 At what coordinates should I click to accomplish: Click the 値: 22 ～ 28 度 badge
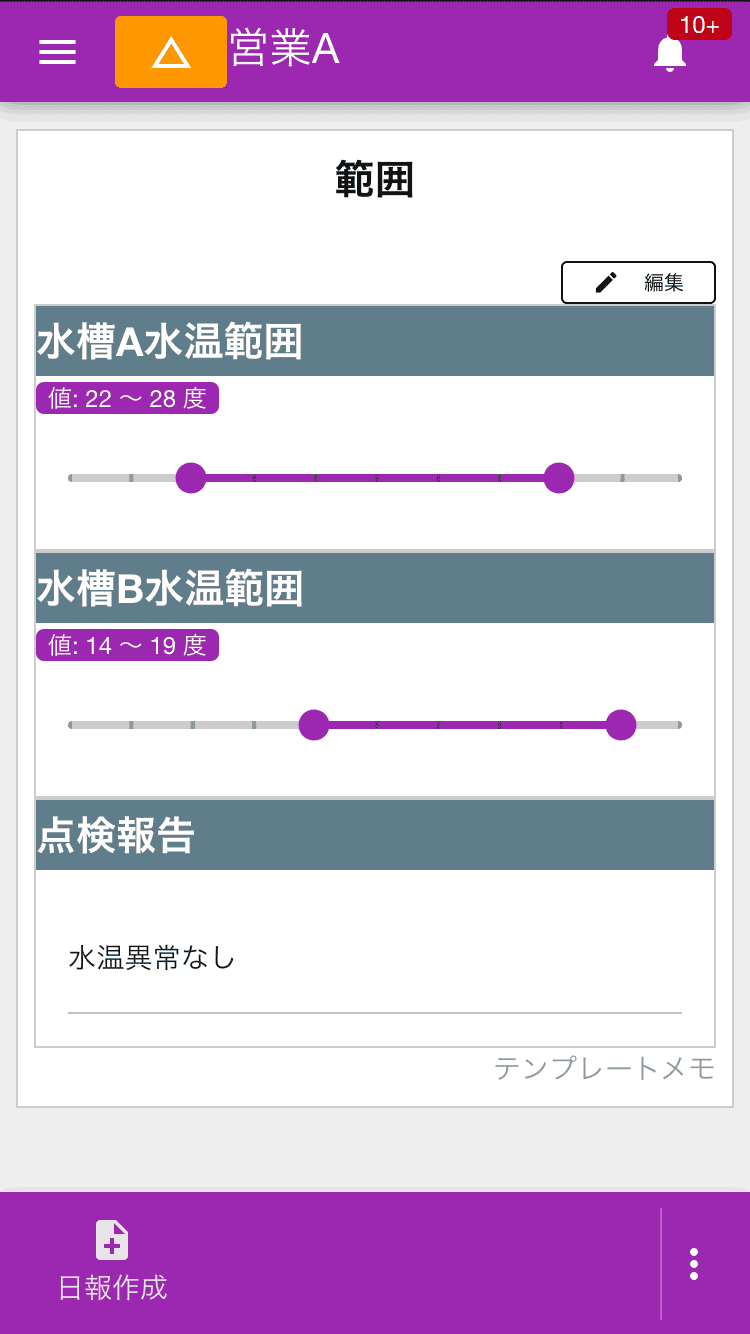click(126, 398)
